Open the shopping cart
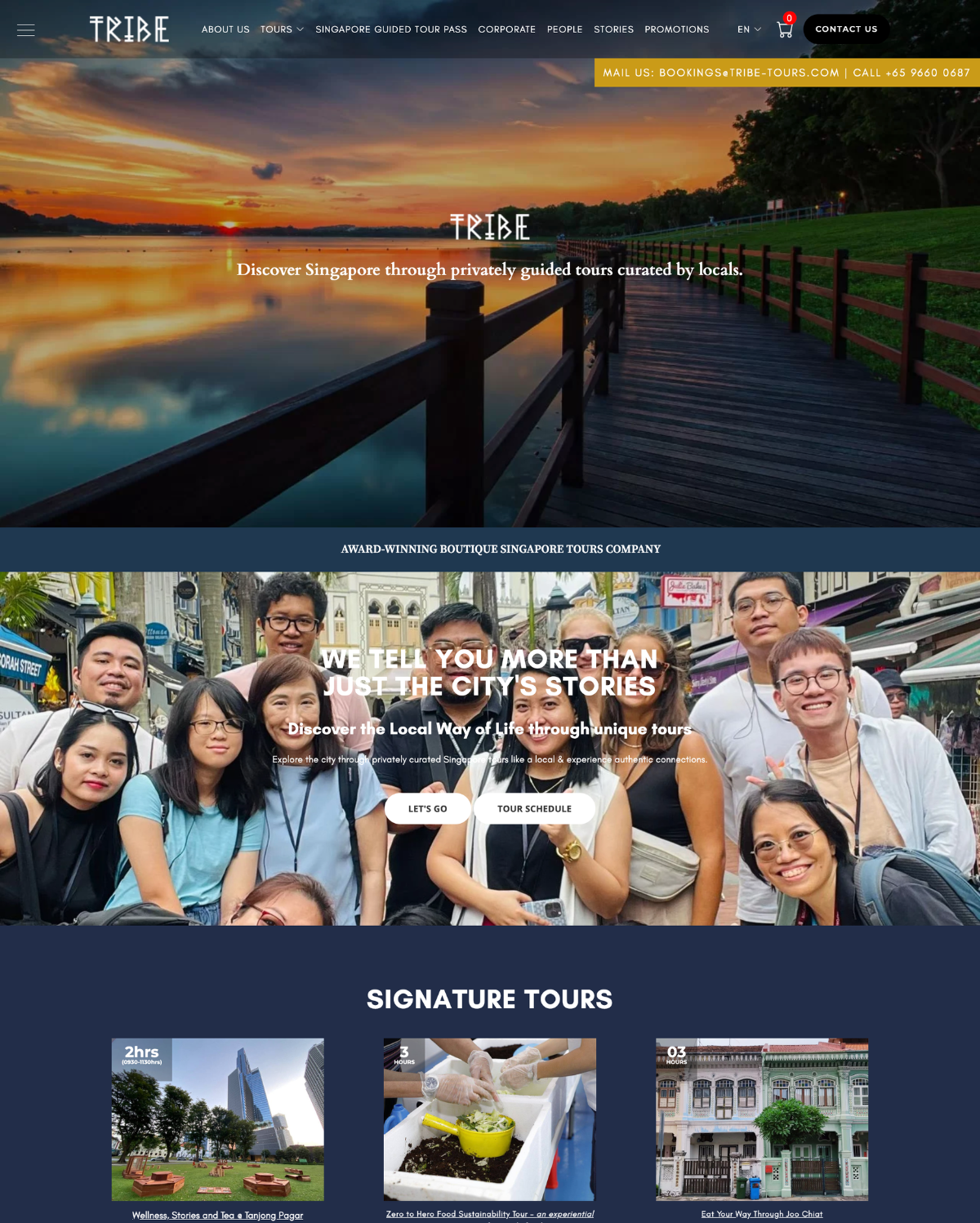Viewport: 980px width, 1223px height. (x=785, y=30)
